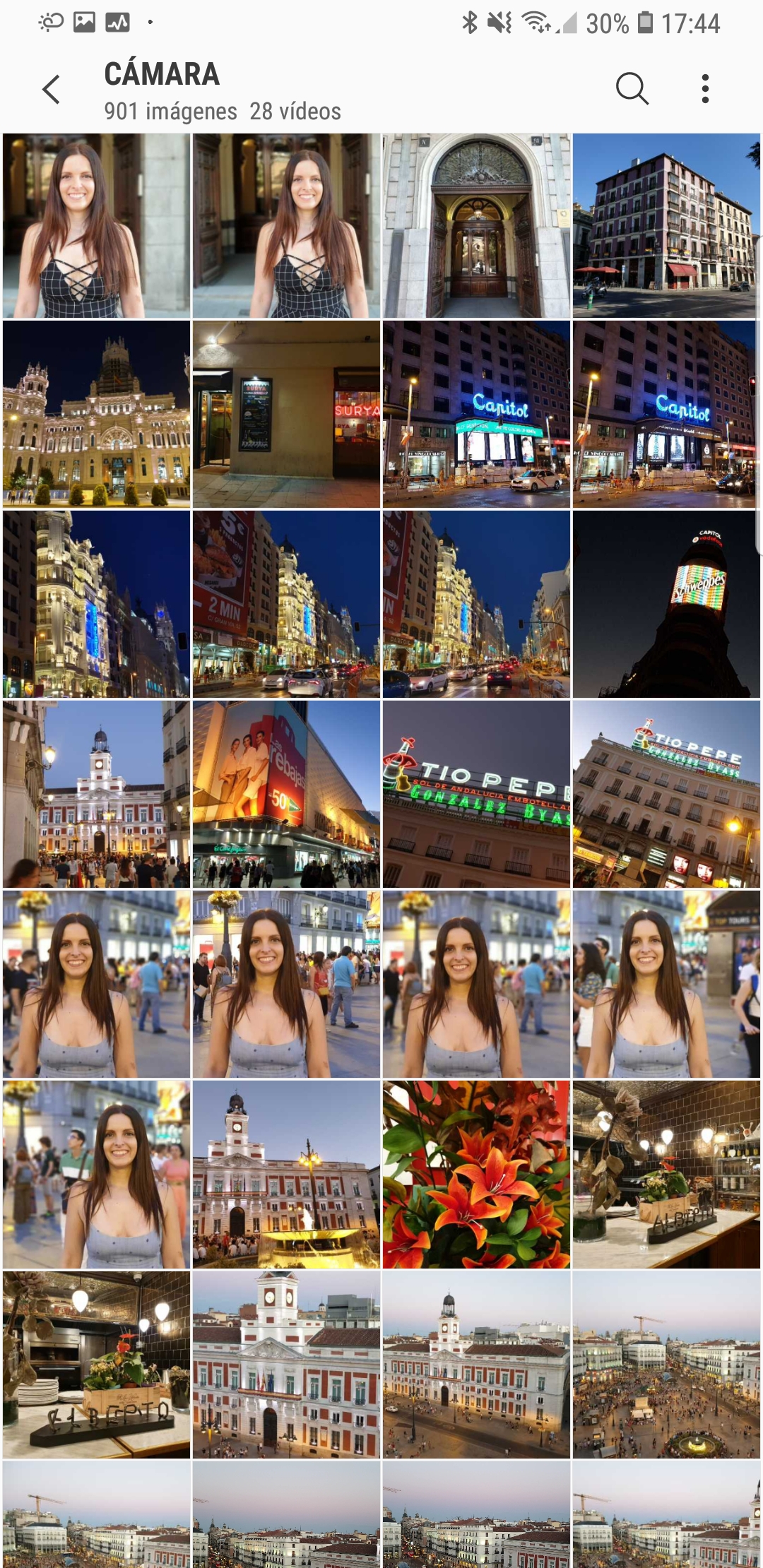The image size is (763, 1568).
Task: Open the clock tower and fountain photo
Action: pyautogui.click(x=286, y=1175)
